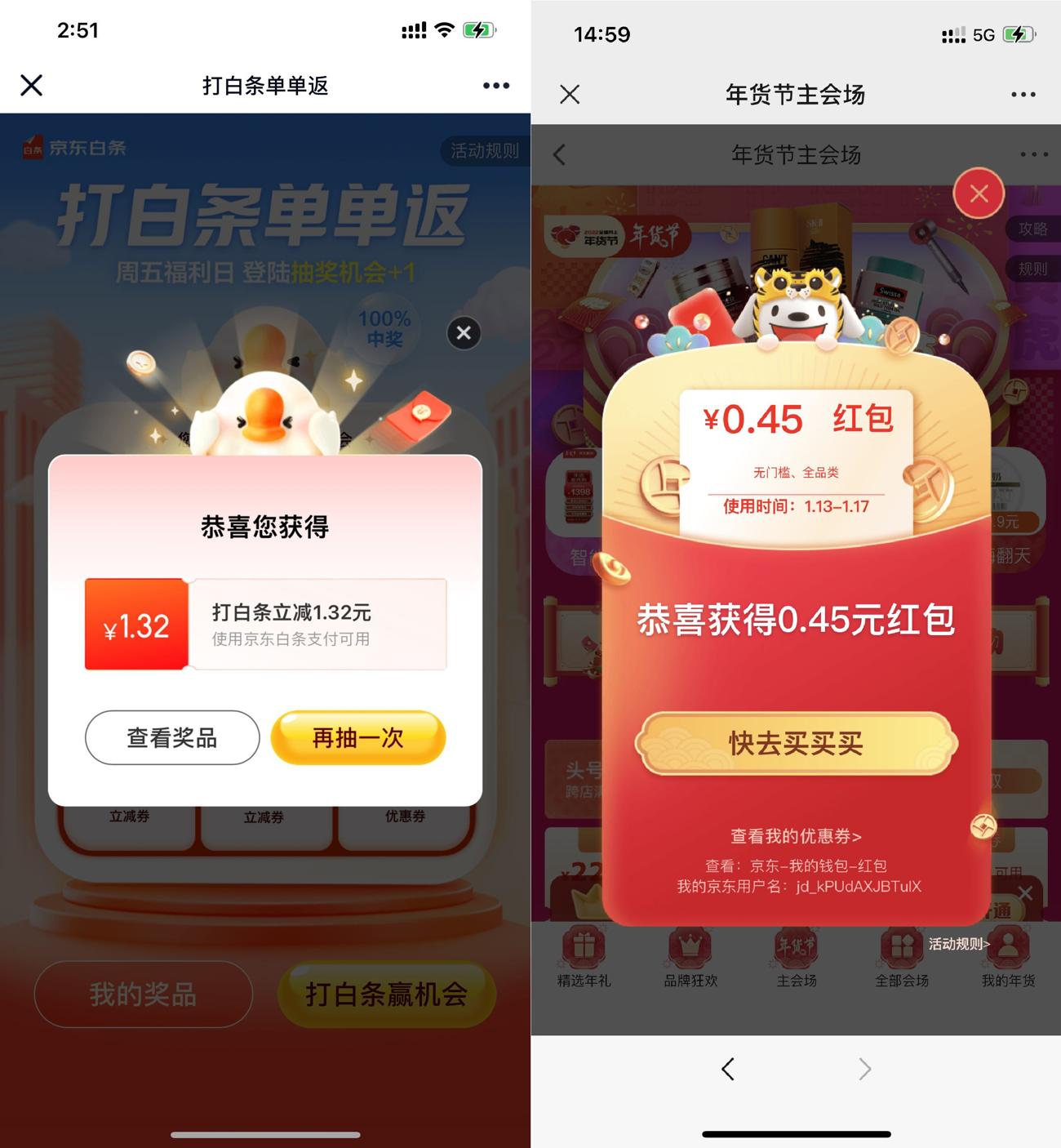Switch to the 规则 tab
The image size is (1061, 1148).
coord(1033,268)
